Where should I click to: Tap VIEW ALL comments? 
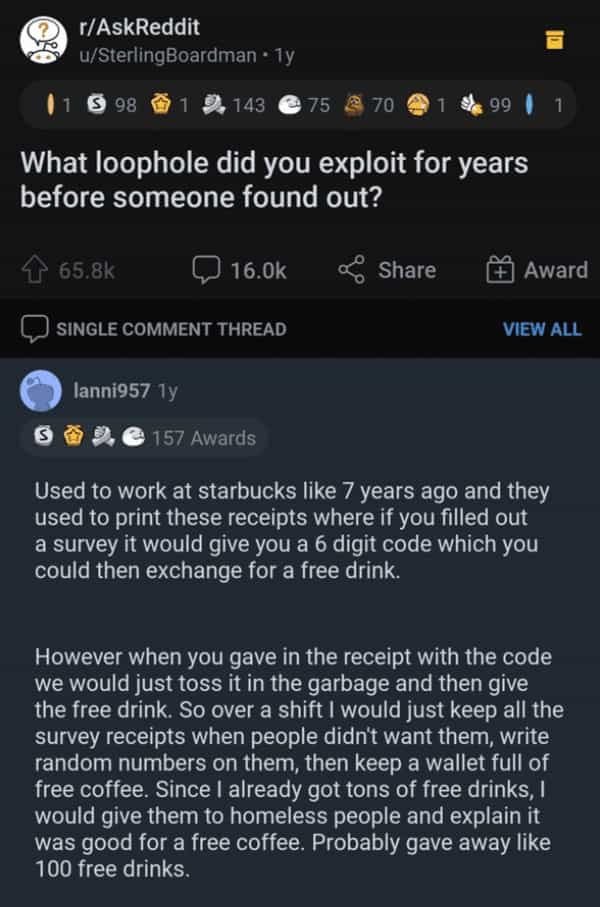[541, 329]
